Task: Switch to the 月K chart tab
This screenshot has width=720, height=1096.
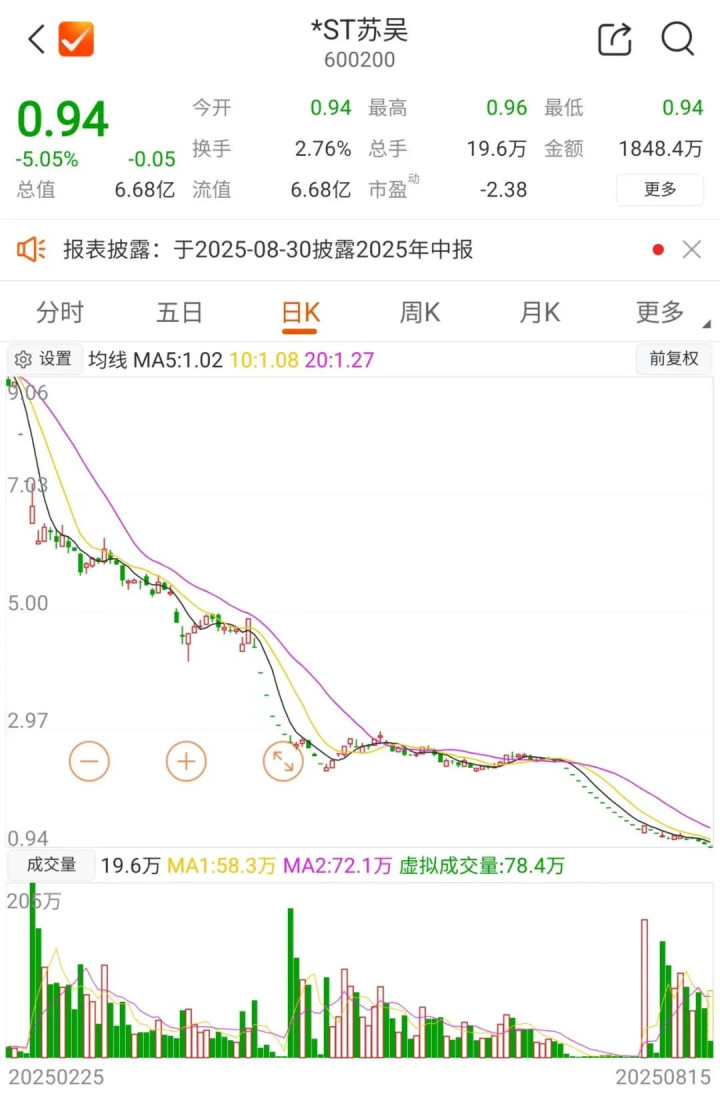Action: pos(540,312)
